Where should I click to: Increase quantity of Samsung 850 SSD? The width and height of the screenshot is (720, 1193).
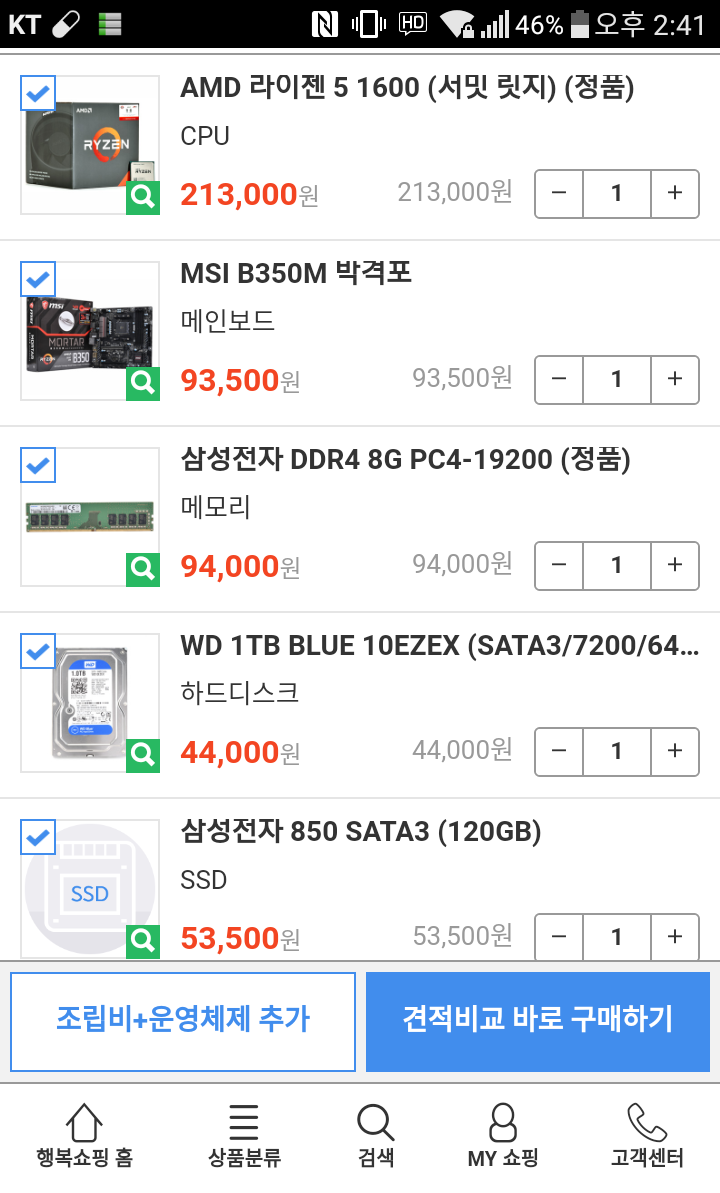(674, 937)
